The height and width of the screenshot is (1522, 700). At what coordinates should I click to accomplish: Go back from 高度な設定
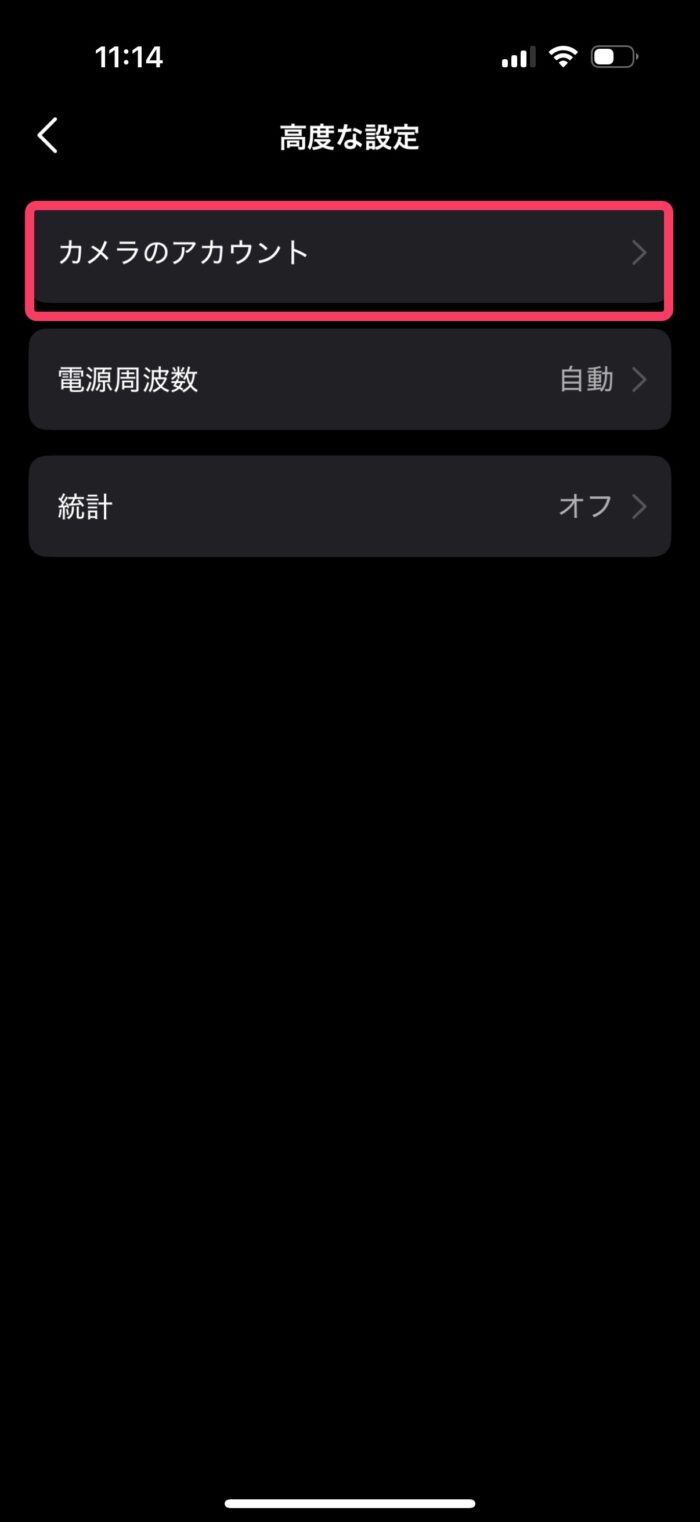tap(48, 135)
